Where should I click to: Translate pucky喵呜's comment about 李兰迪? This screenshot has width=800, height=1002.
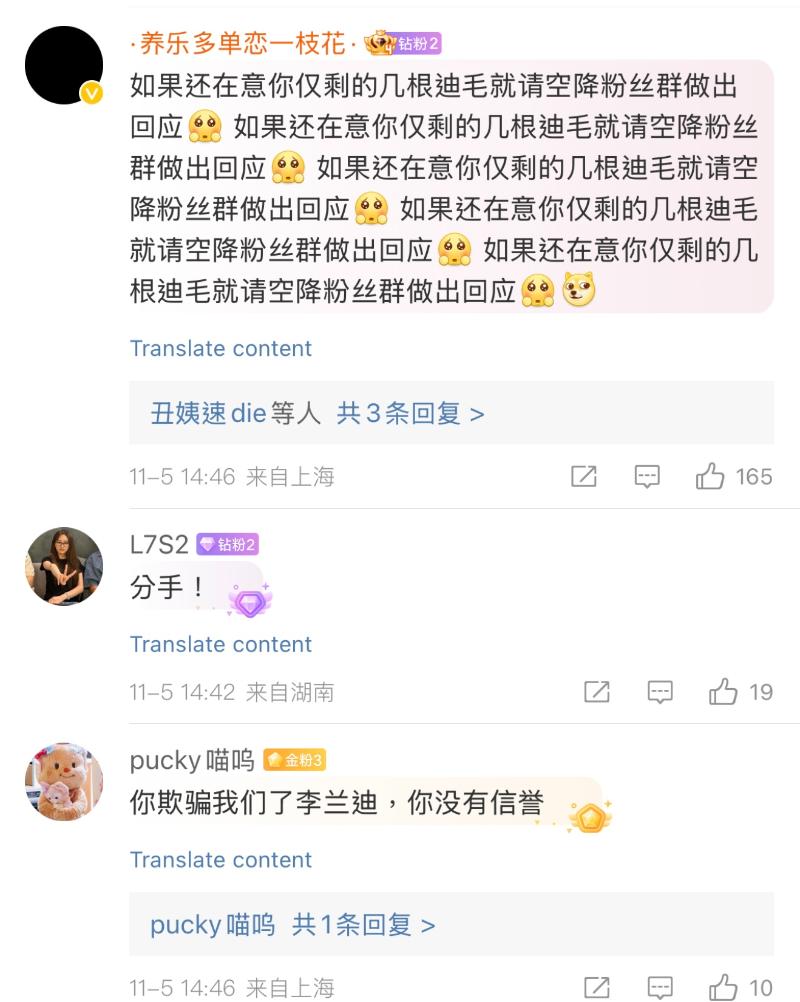pyautogui.click(x=220, y=860)
